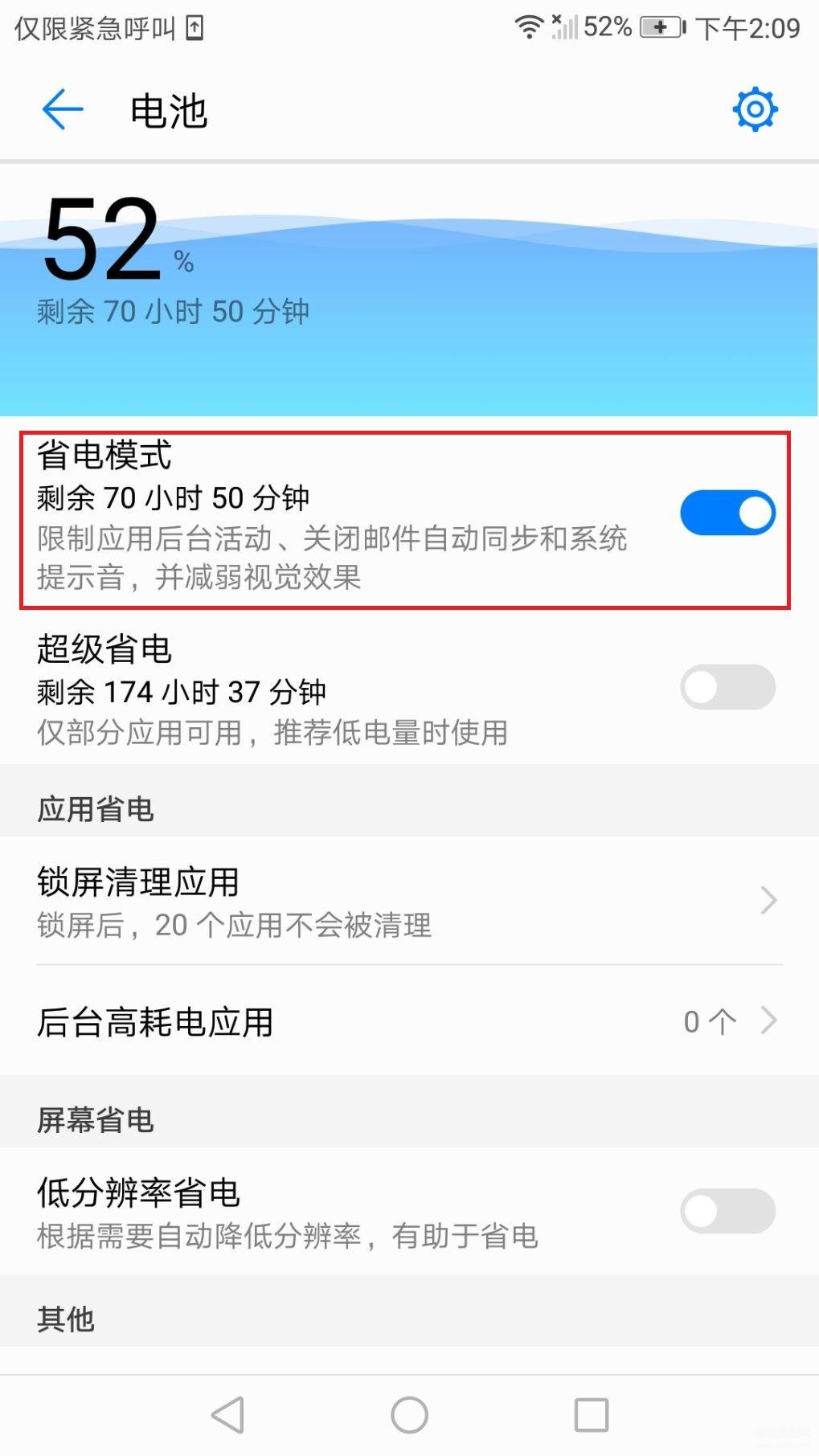
Task: Turn off 省电模式 switch
Action: (x=727, y=513)
